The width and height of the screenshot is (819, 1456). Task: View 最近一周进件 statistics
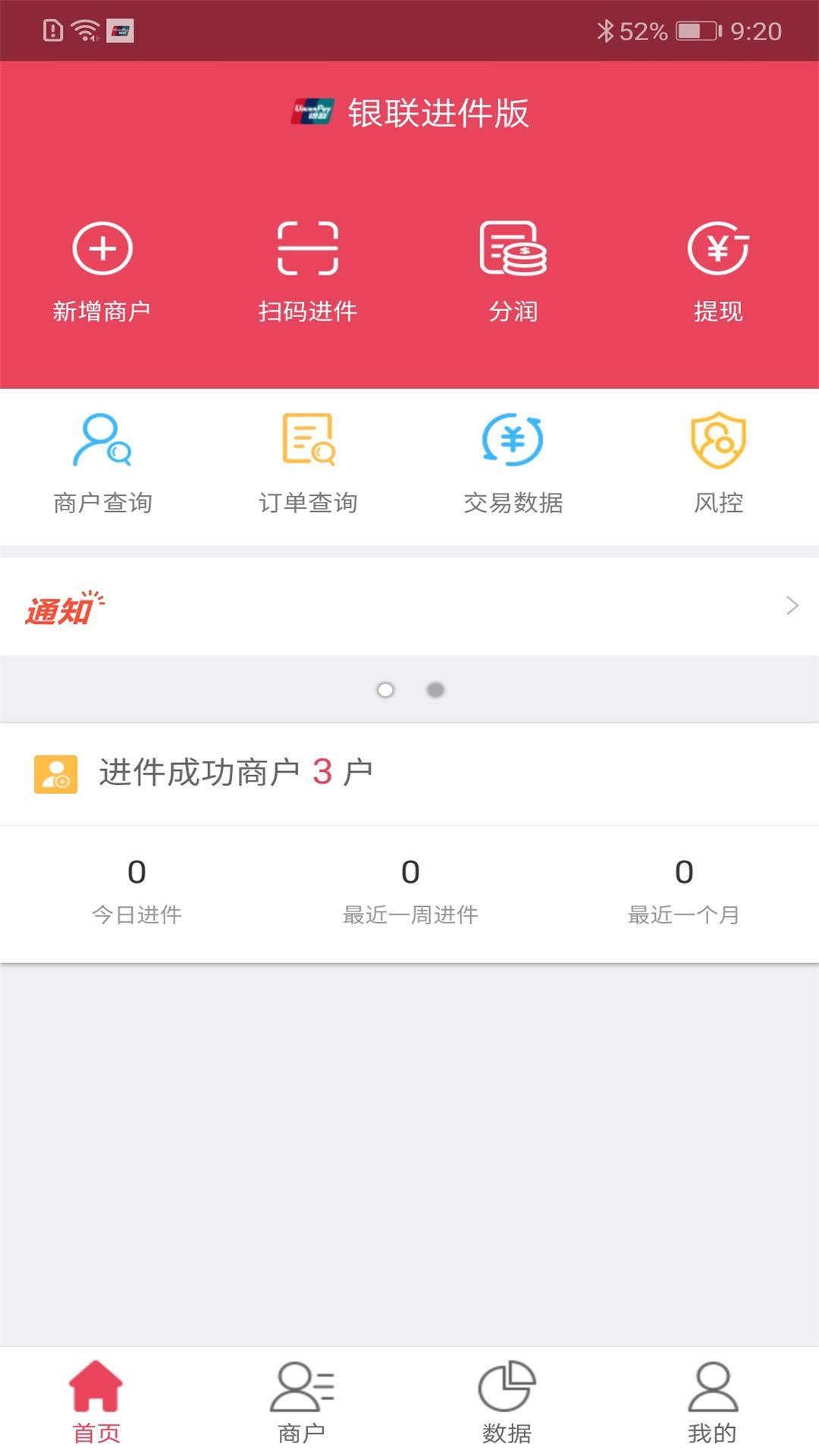[x=410, y=892]
